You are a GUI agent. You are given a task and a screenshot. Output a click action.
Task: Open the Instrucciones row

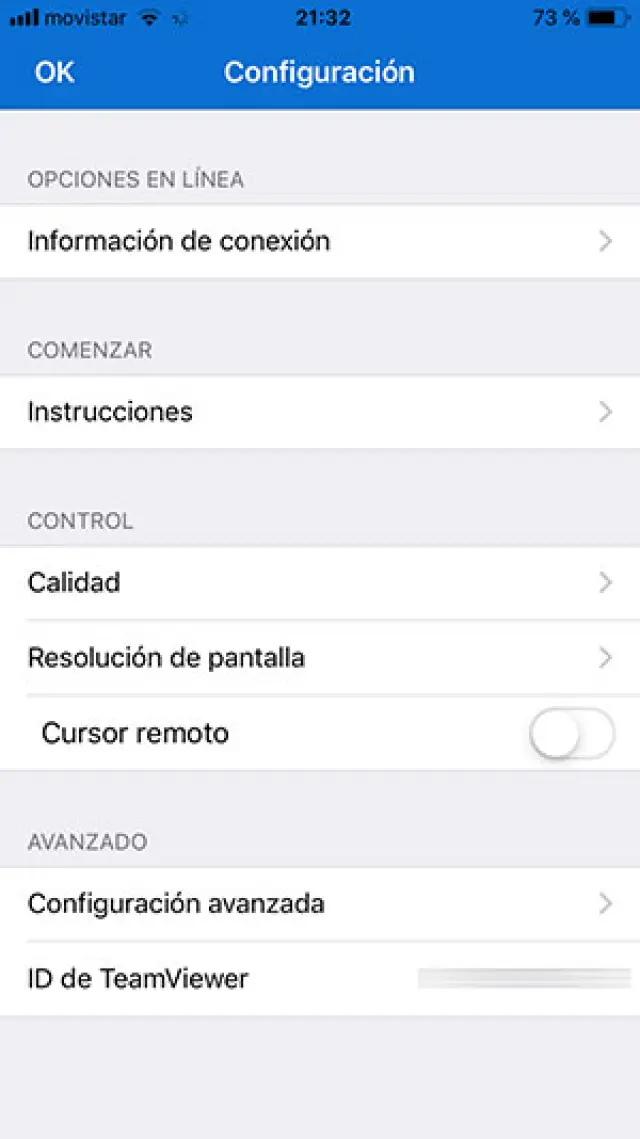[x=320, y=412]
